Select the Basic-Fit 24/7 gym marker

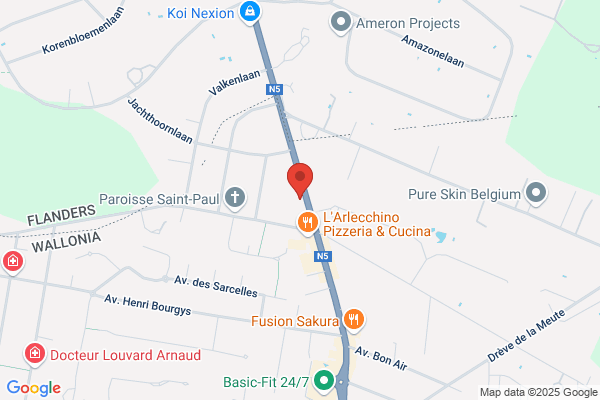[324, 381]
